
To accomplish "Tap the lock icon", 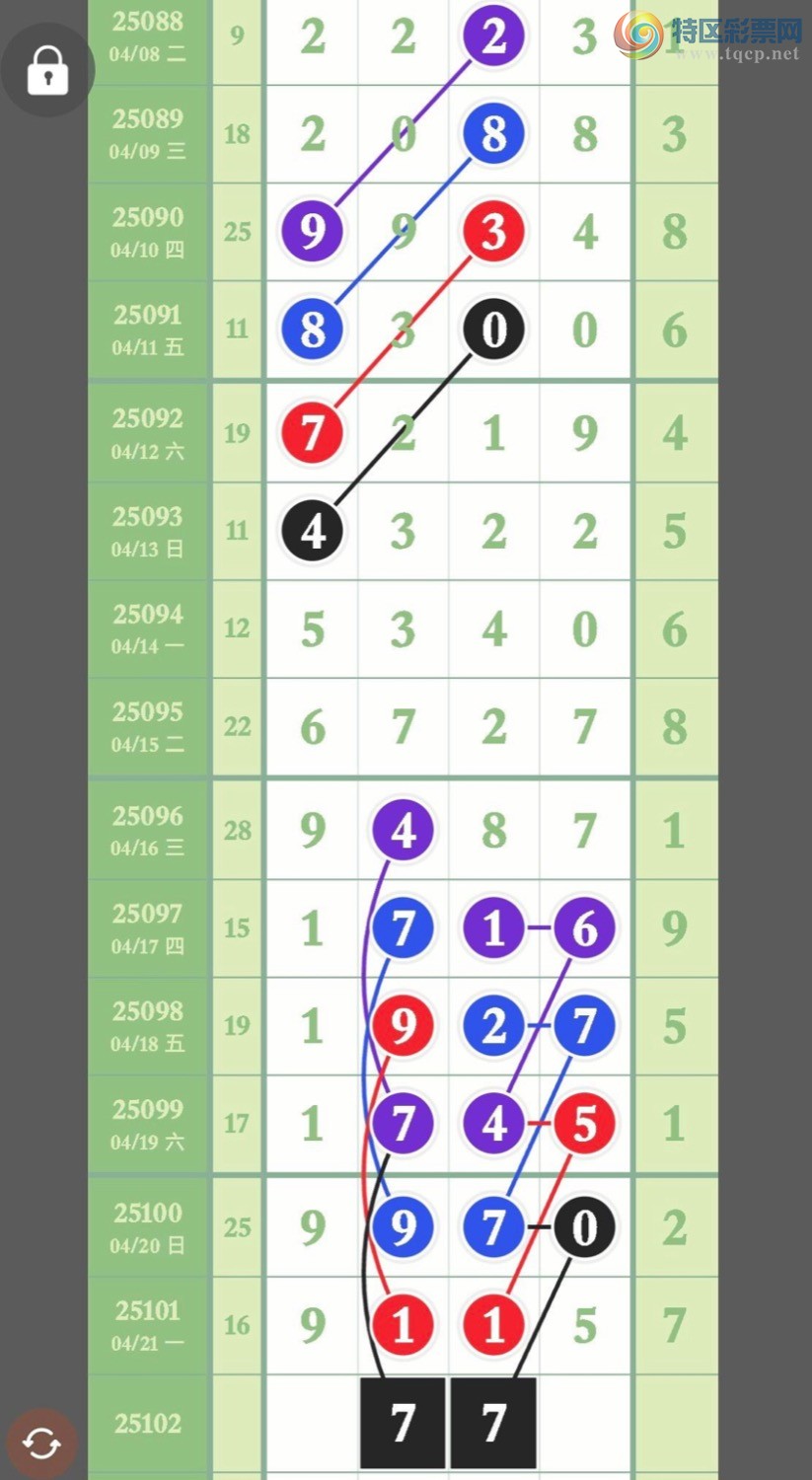I will click(46, 70).
